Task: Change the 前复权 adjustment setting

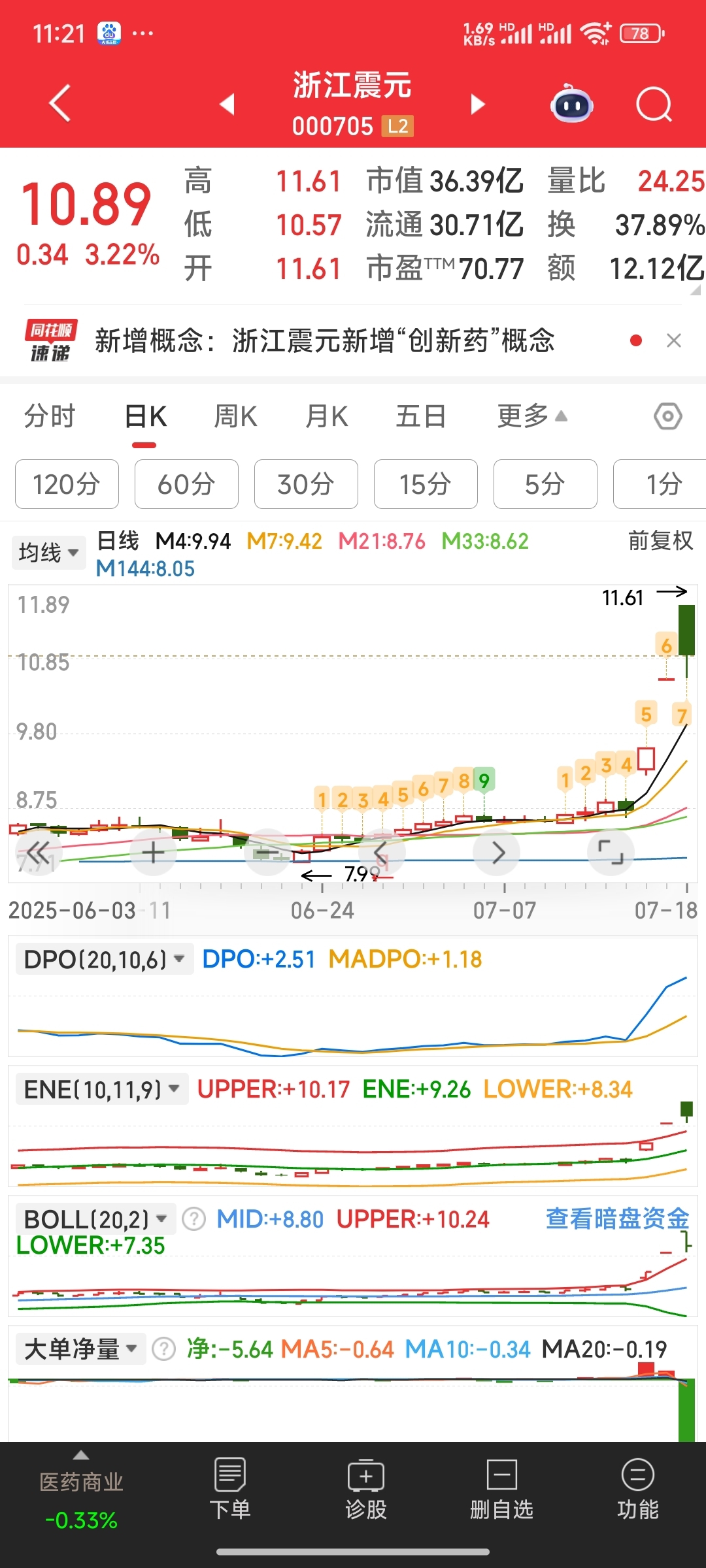Action: coord(660,541)
